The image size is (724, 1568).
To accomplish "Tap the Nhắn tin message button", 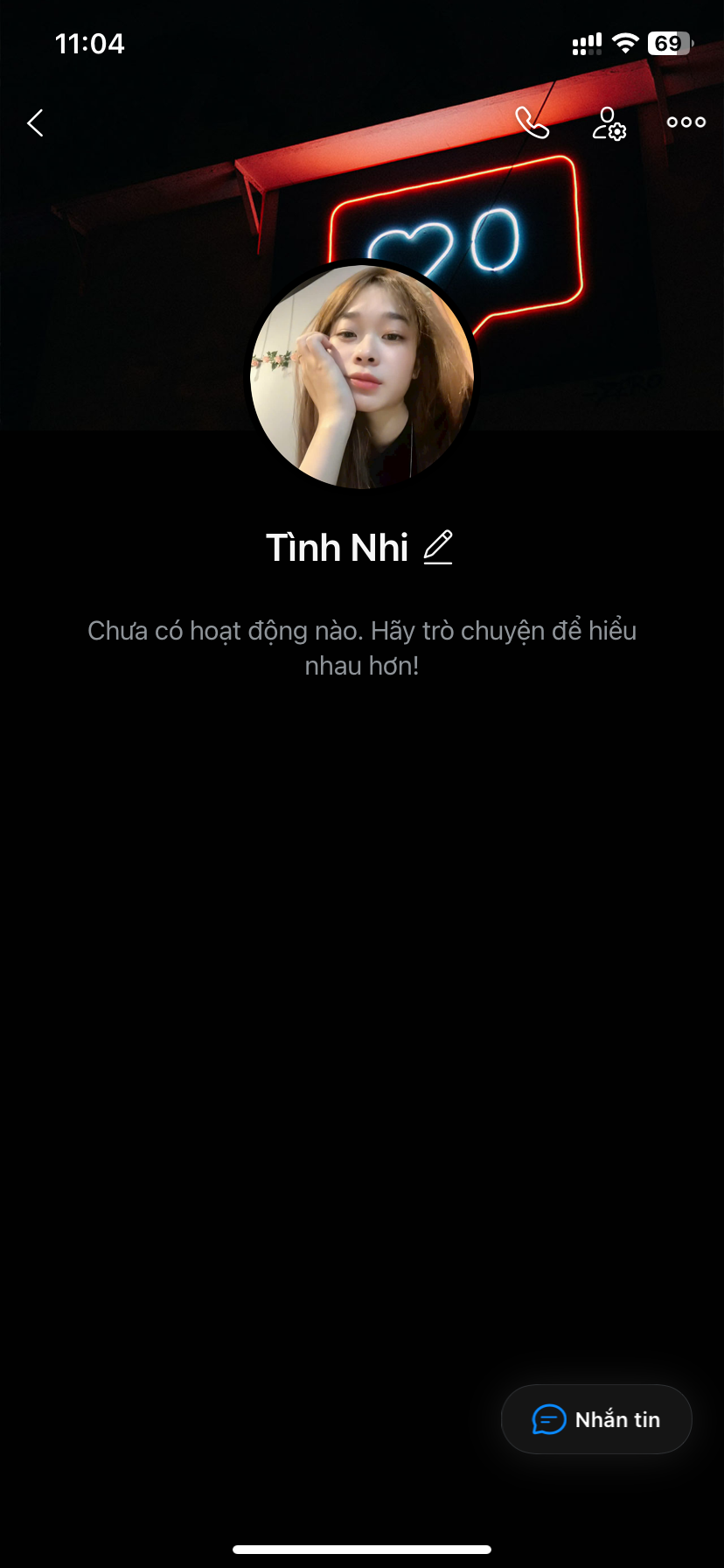I will coord(596,1419).
